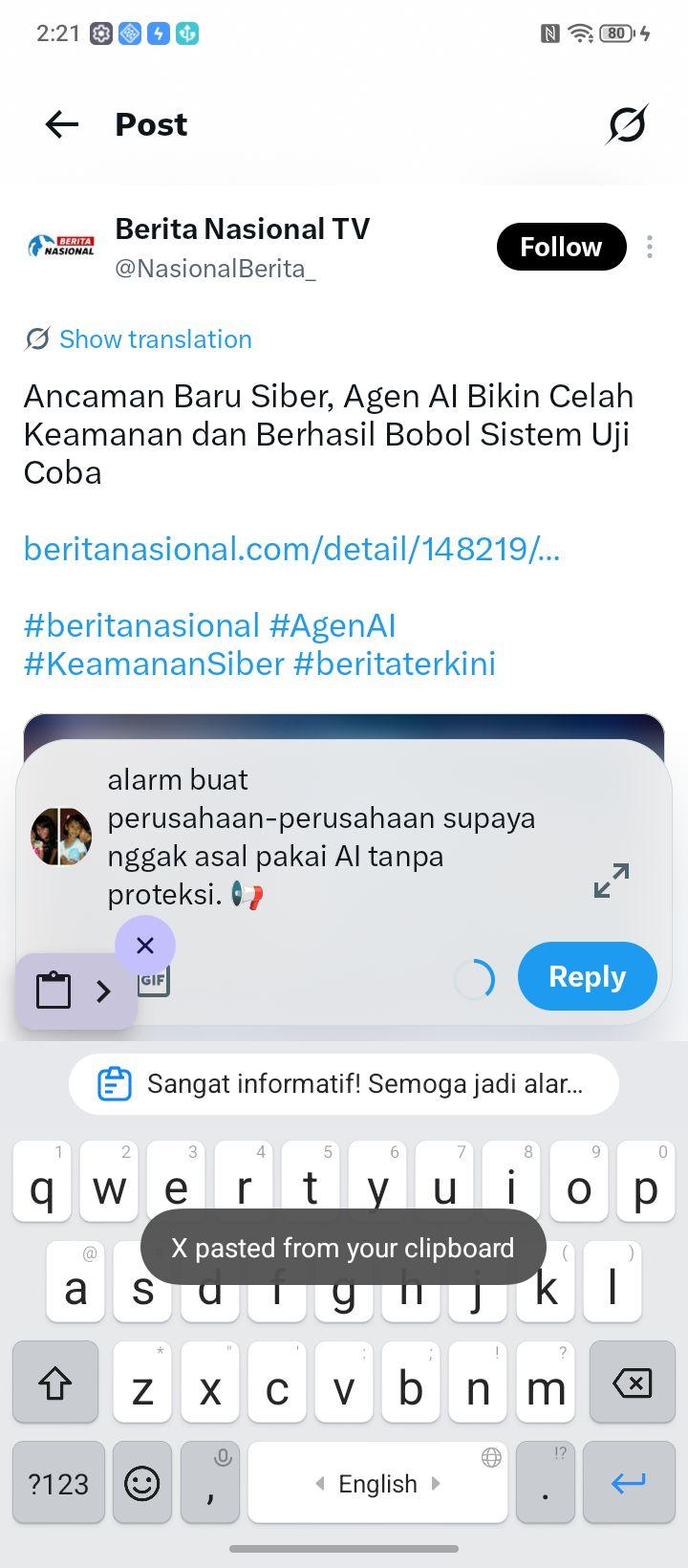The image size is (688, 1568).
Task: Expand the floating clipboard panel
Action: point(103,991)
